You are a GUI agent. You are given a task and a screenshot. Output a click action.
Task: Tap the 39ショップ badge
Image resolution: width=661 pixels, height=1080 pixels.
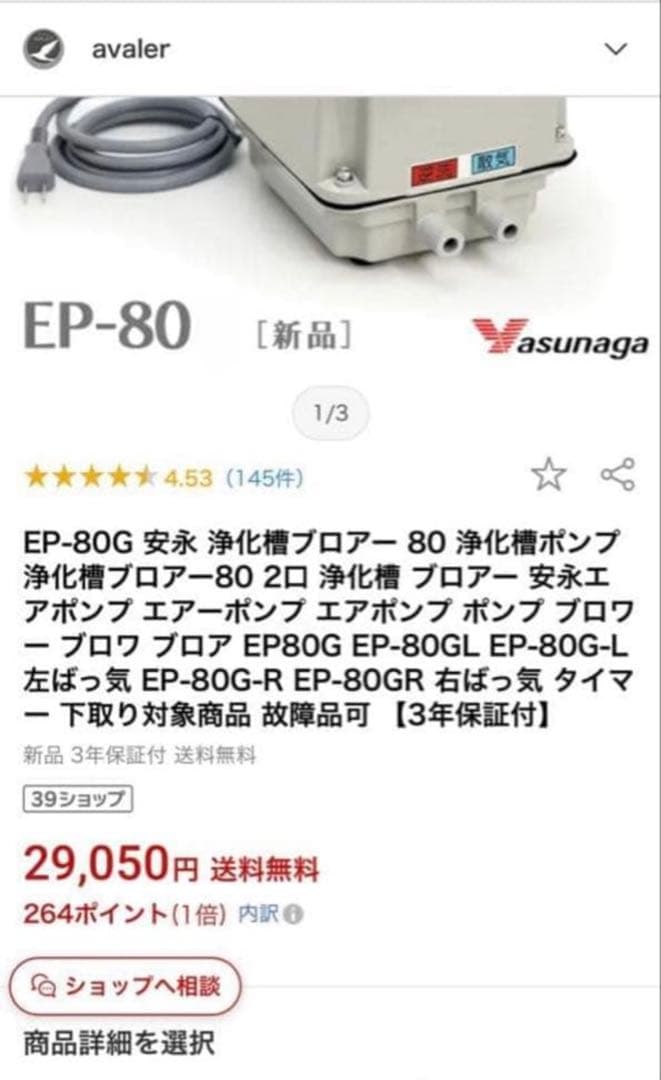pyautogui.click(x=78, y=799)
